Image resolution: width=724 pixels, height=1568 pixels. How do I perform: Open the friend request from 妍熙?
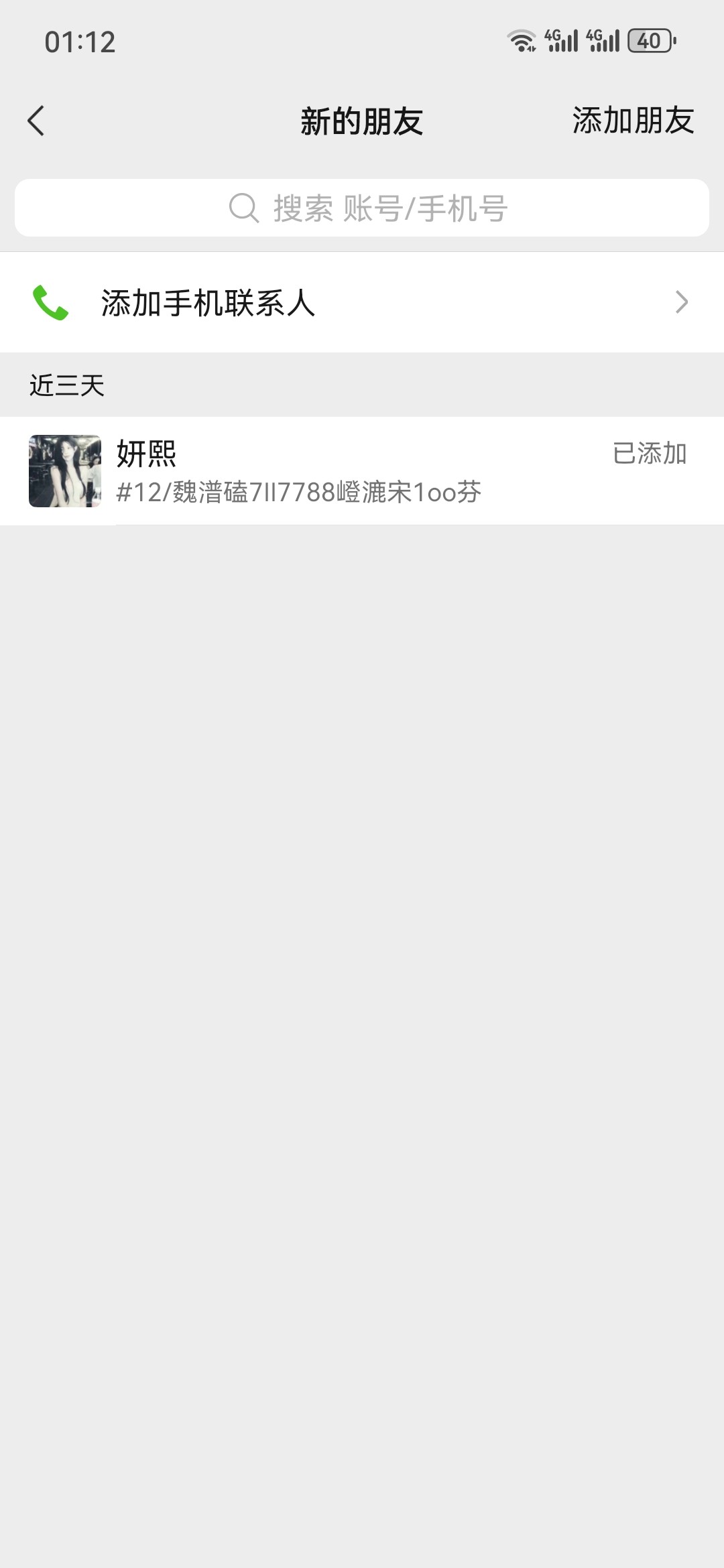(x=335, y=471)
